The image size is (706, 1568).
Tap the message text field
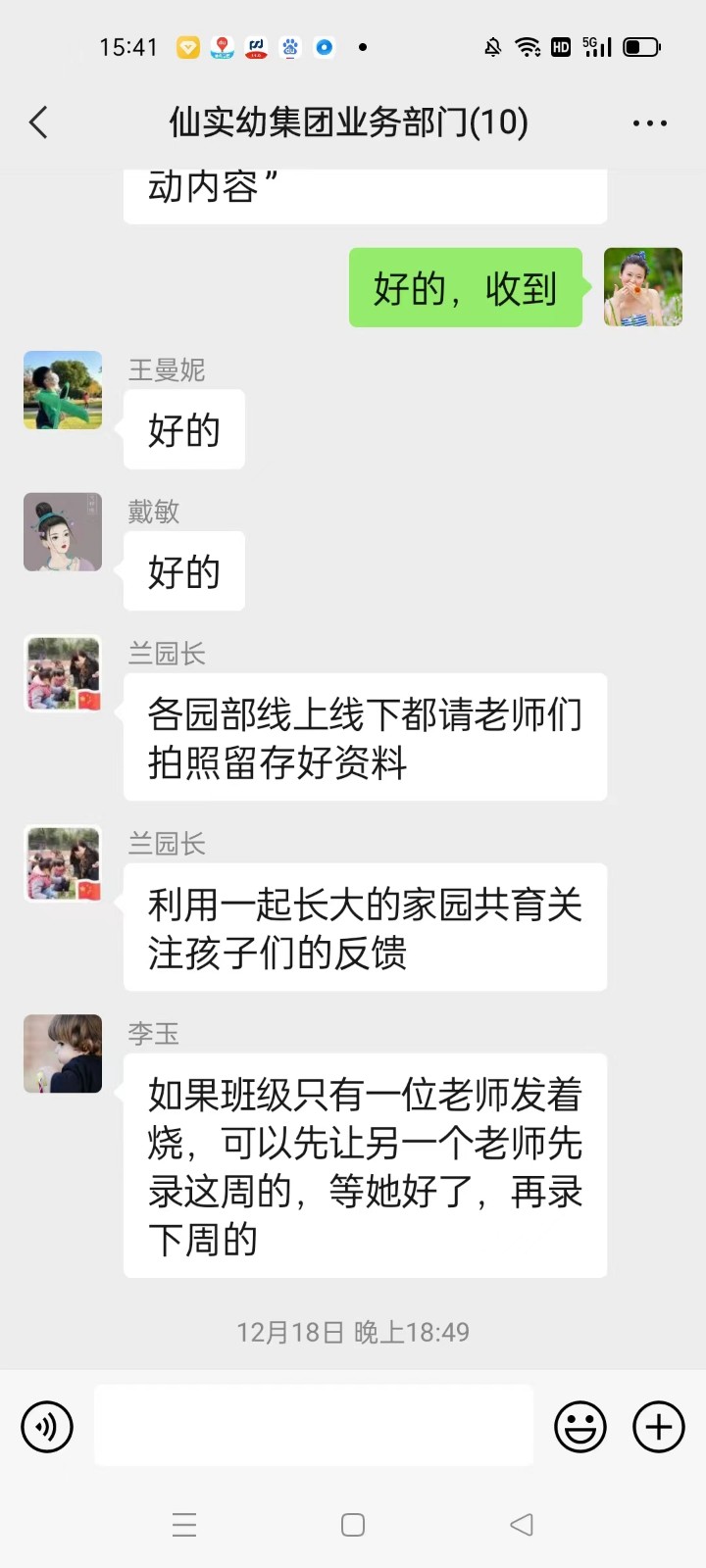314,1426
